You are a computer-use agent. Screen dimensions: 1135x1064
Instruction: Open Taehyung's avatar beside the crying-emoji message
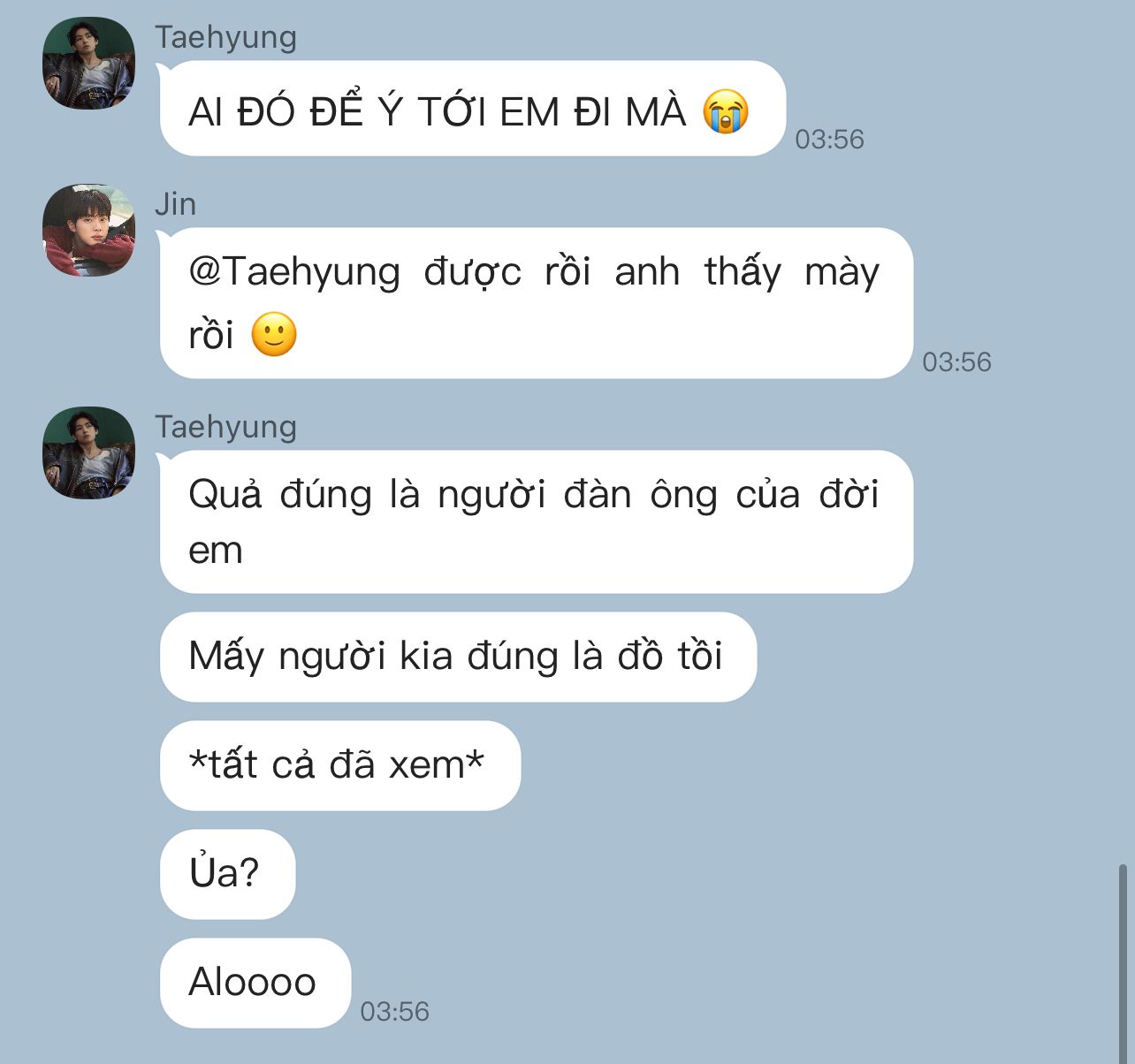(x=88, y=64)
